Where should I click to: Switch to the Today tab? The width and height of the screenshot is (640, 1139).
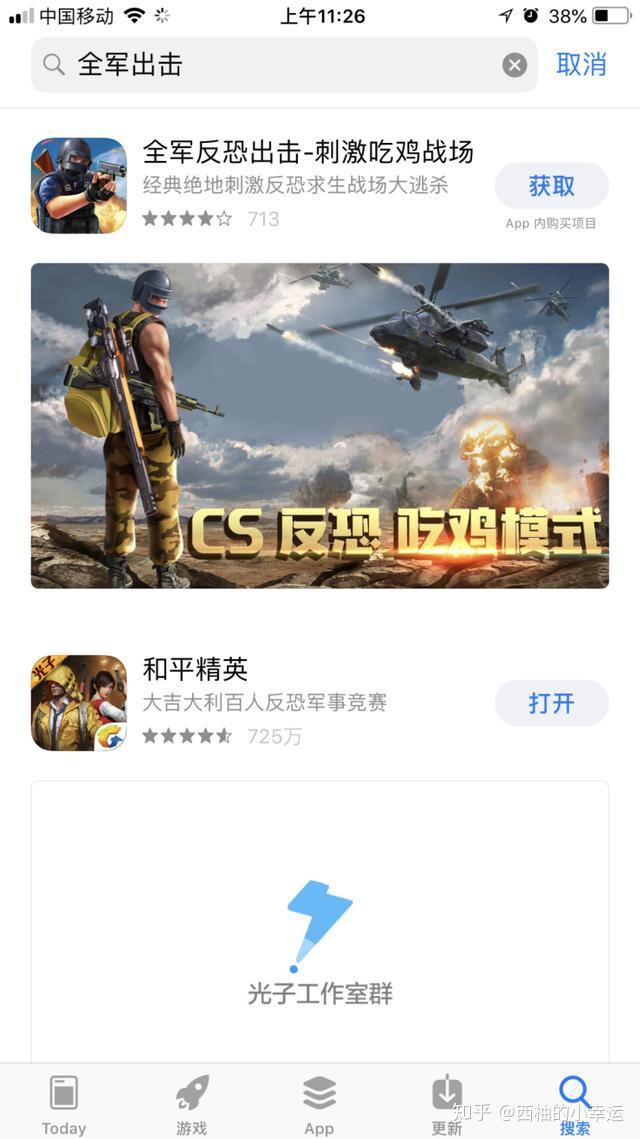(x=64, y=1103)
